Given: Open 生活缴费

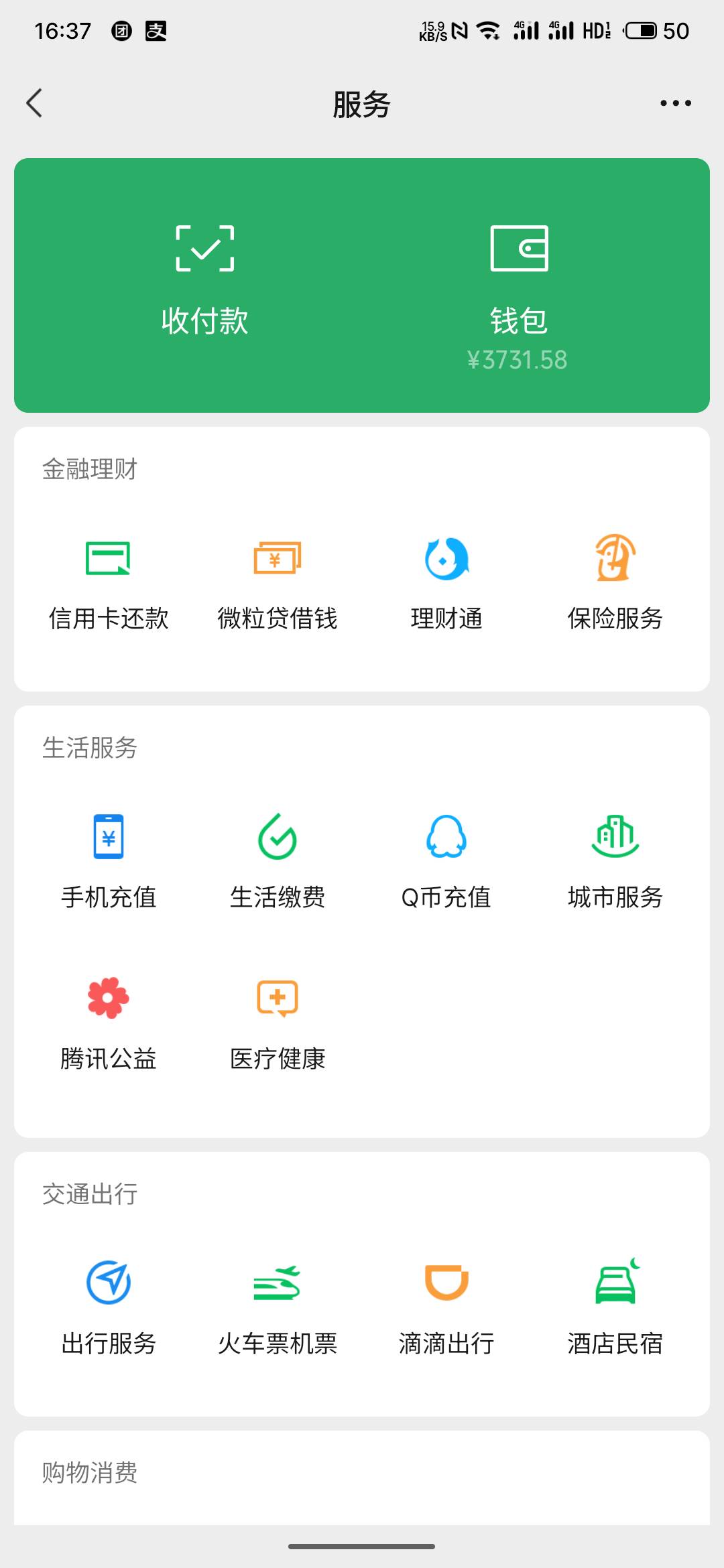Looking at the screenshot, I should (x=277, y=861).
